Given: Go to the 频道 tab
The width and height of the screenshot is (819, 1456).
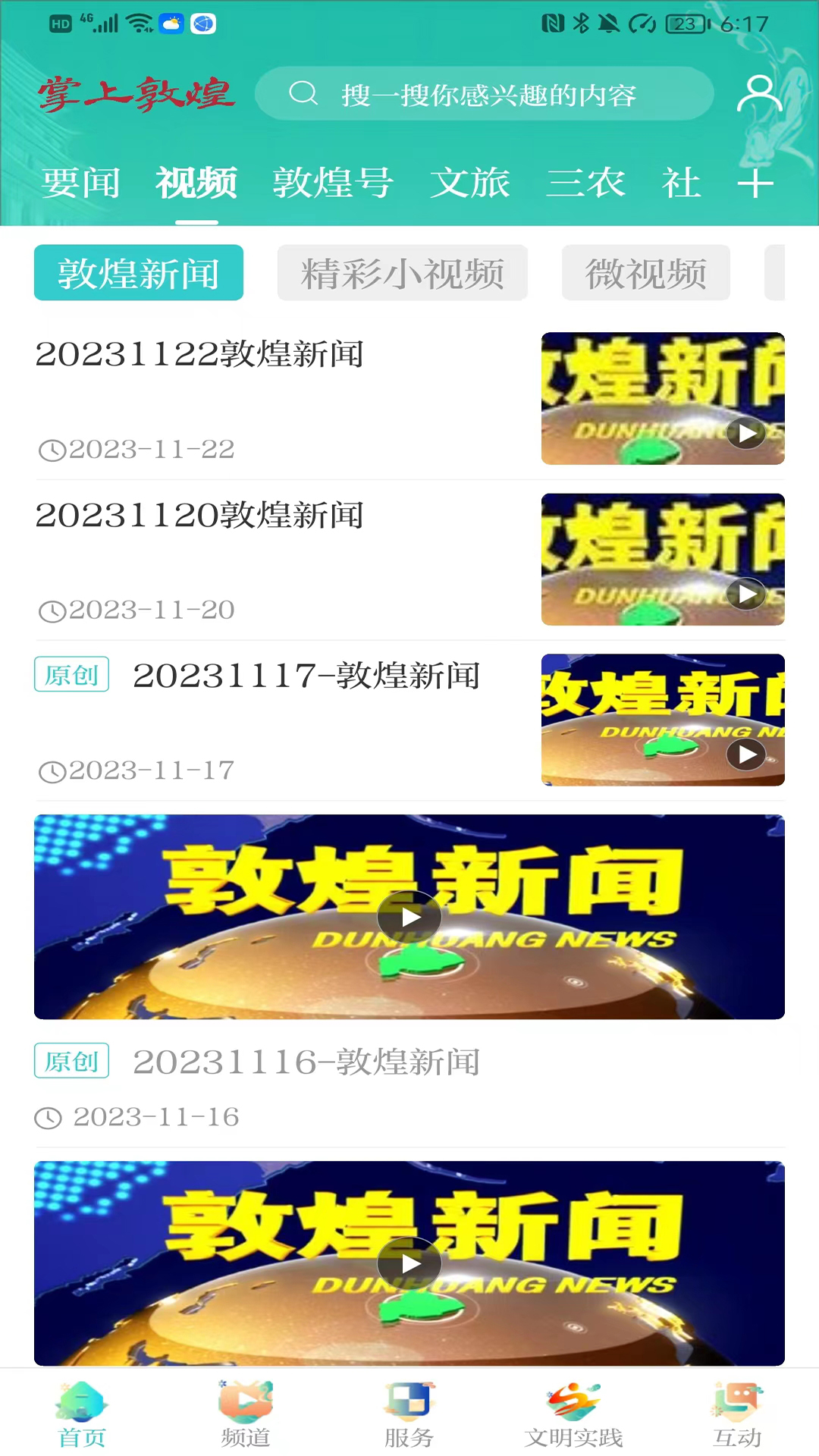Looking at the screenshot, I should coord(245,1414).
